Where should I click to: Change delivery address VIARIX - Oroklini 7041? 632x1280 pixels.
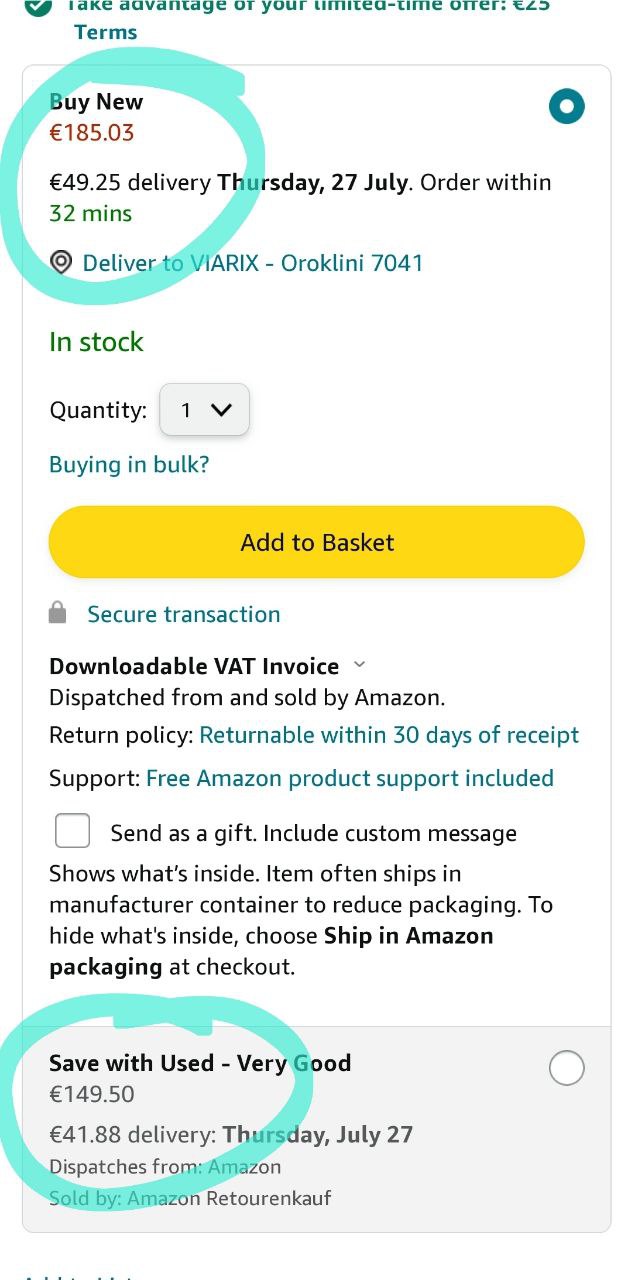[x=253, y=263]
